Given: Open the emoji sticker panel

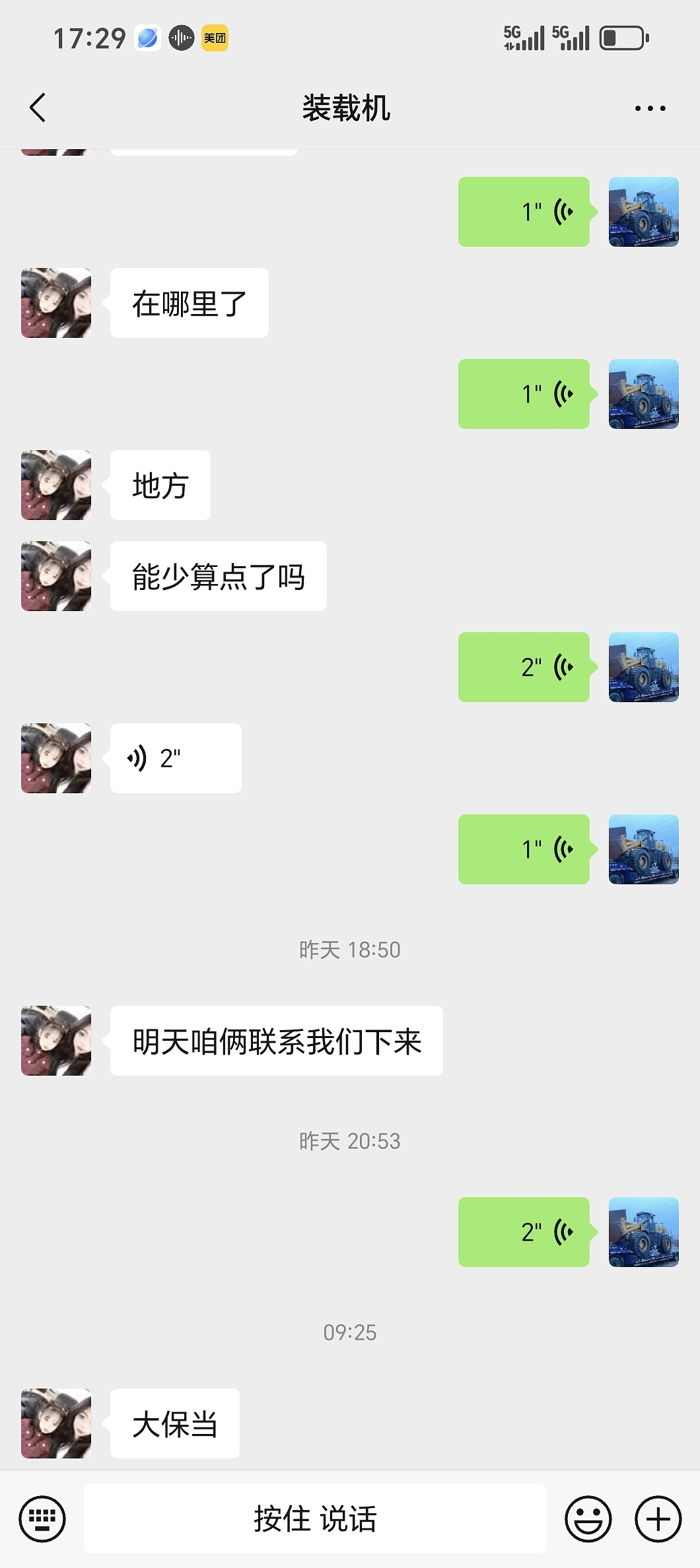Looking at the screenshot, I should coord(588,1519).
